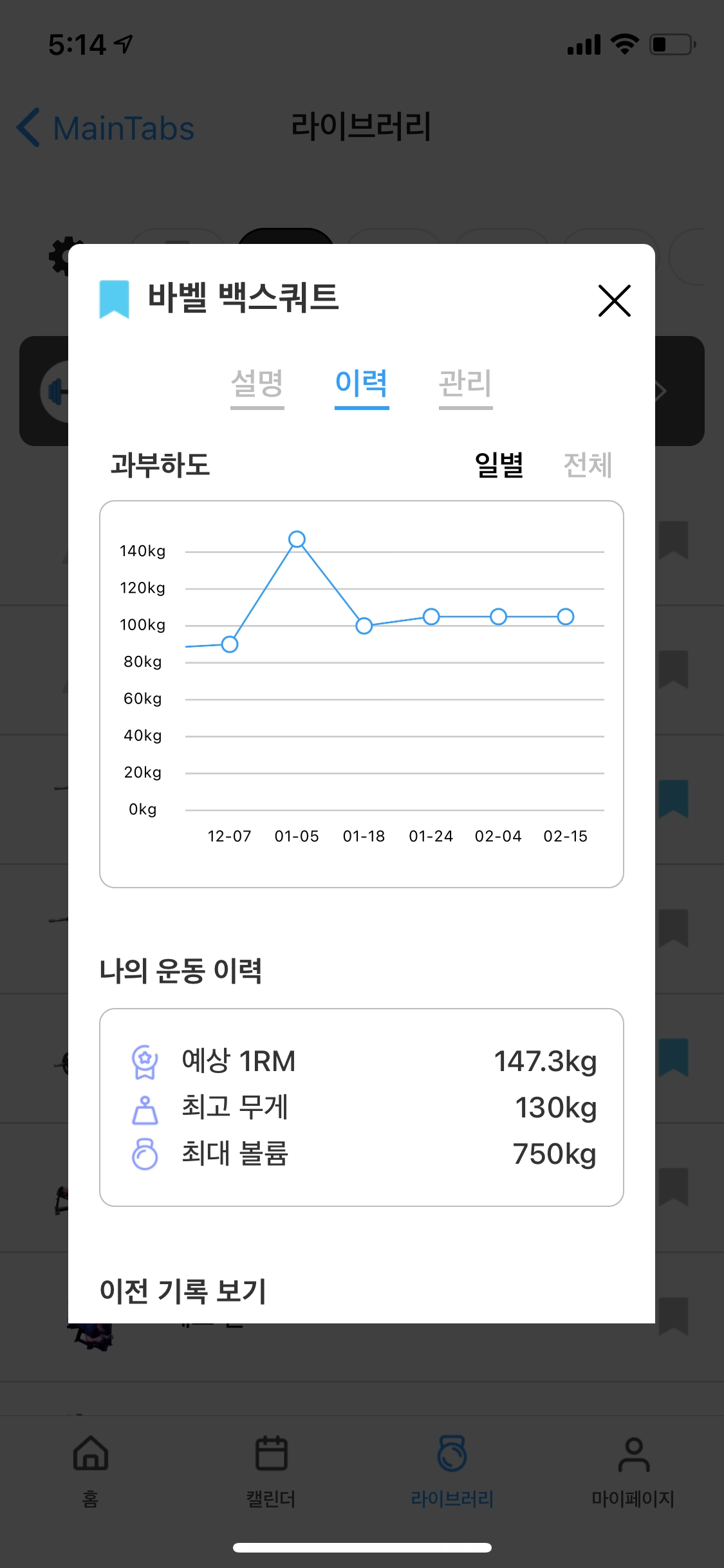Switch to the 설명 tab
This screenshot has width=724, height=1568.
coord(257,384)
